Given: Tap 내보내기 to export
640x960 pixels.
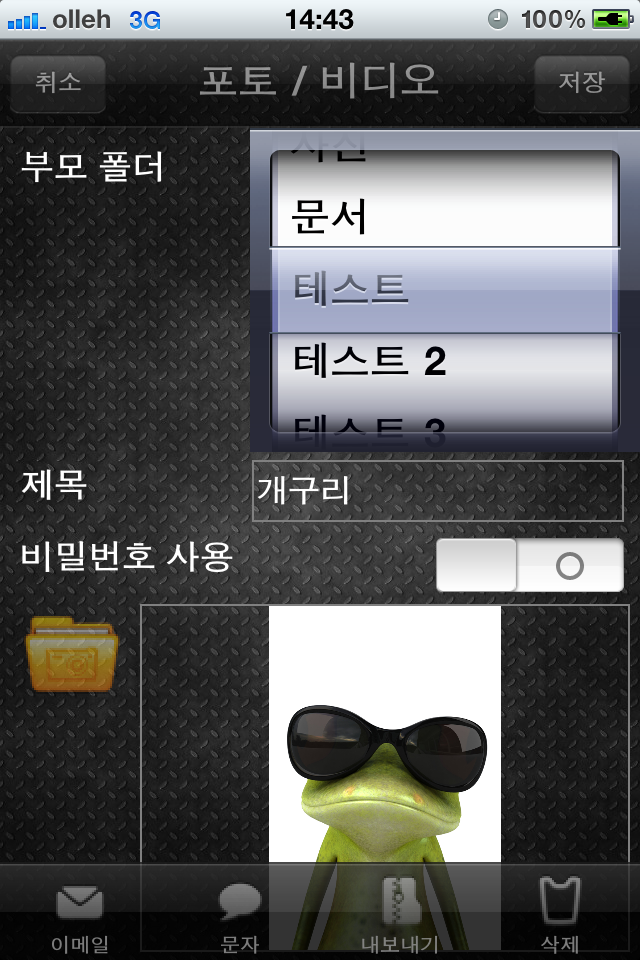Looking at the screenshot, I should click(400, 915).
